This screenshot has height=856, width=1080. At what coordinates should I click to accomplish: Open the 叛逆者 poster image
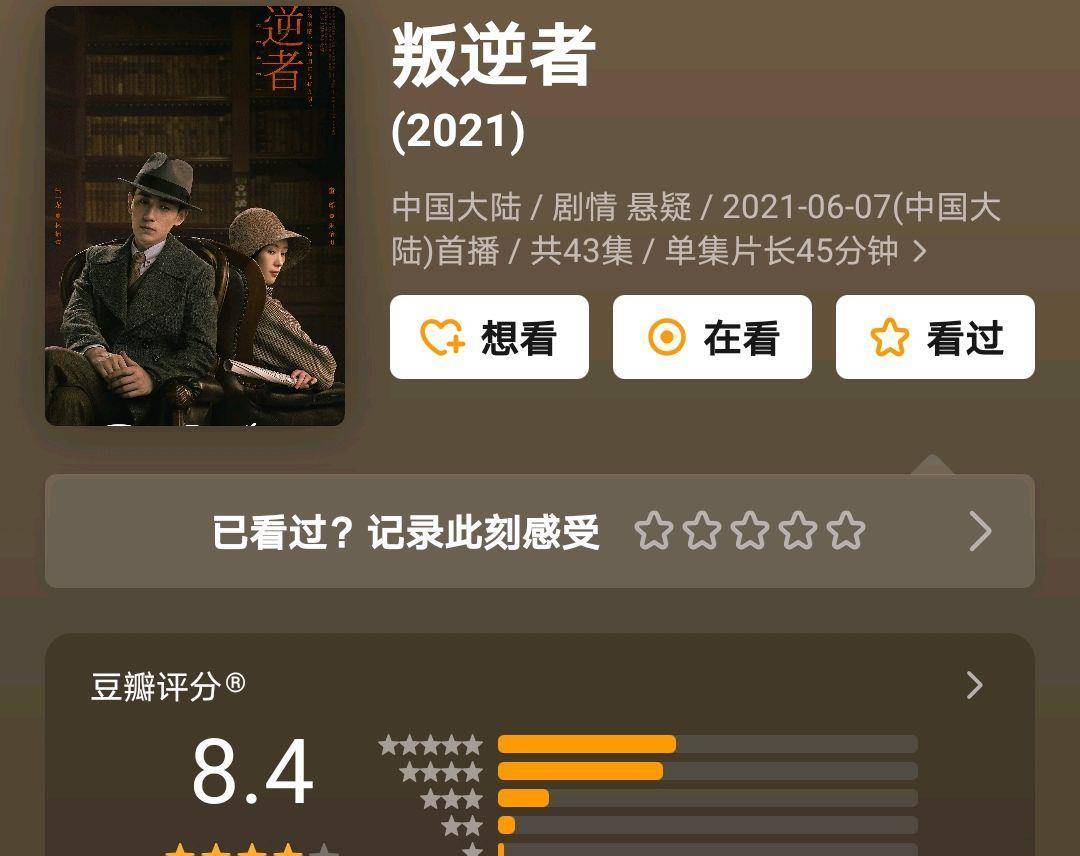coord(195,216)
